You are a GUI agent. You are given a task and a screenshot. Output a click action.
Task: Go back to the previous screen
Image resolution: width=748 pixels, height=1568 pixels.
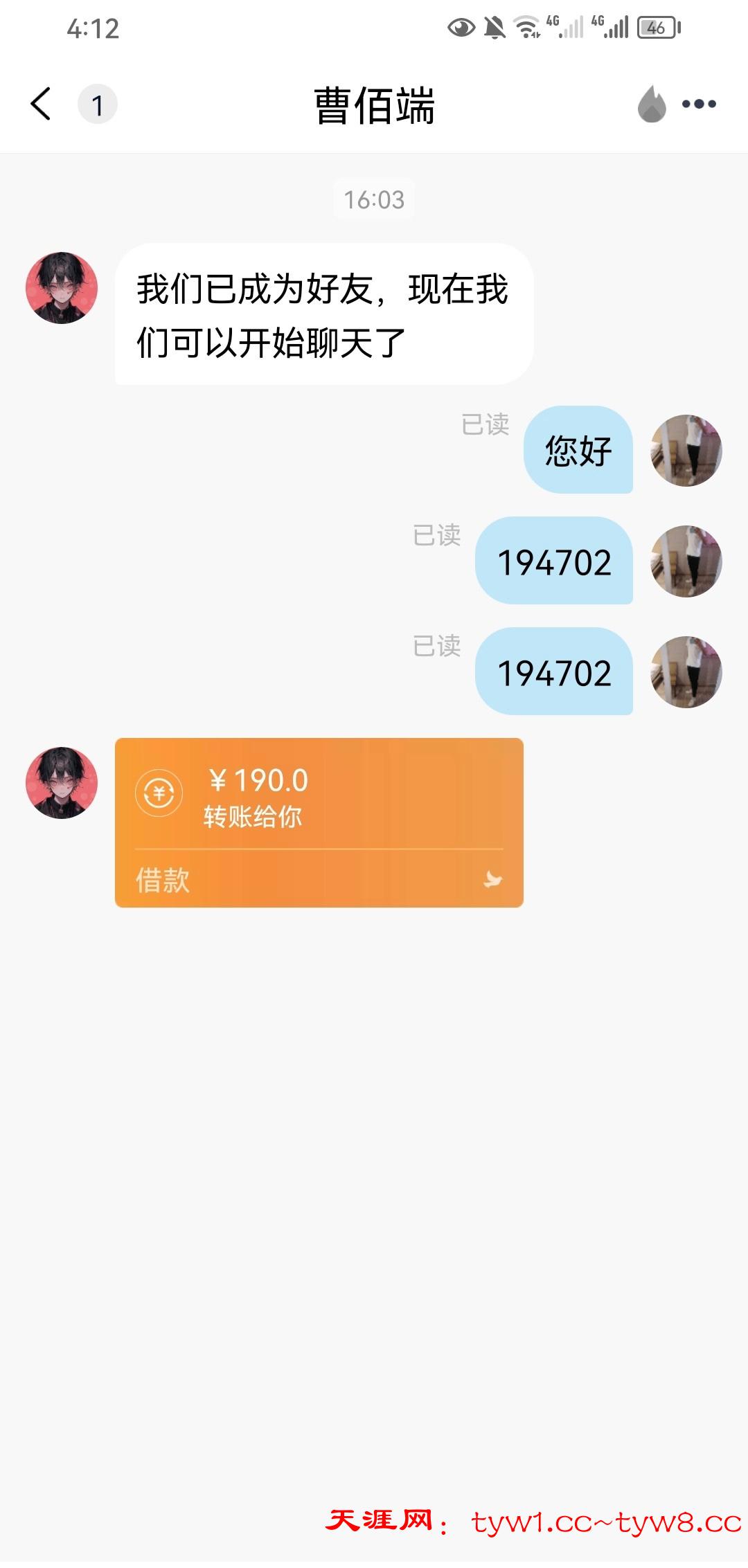tap(41, 105)
